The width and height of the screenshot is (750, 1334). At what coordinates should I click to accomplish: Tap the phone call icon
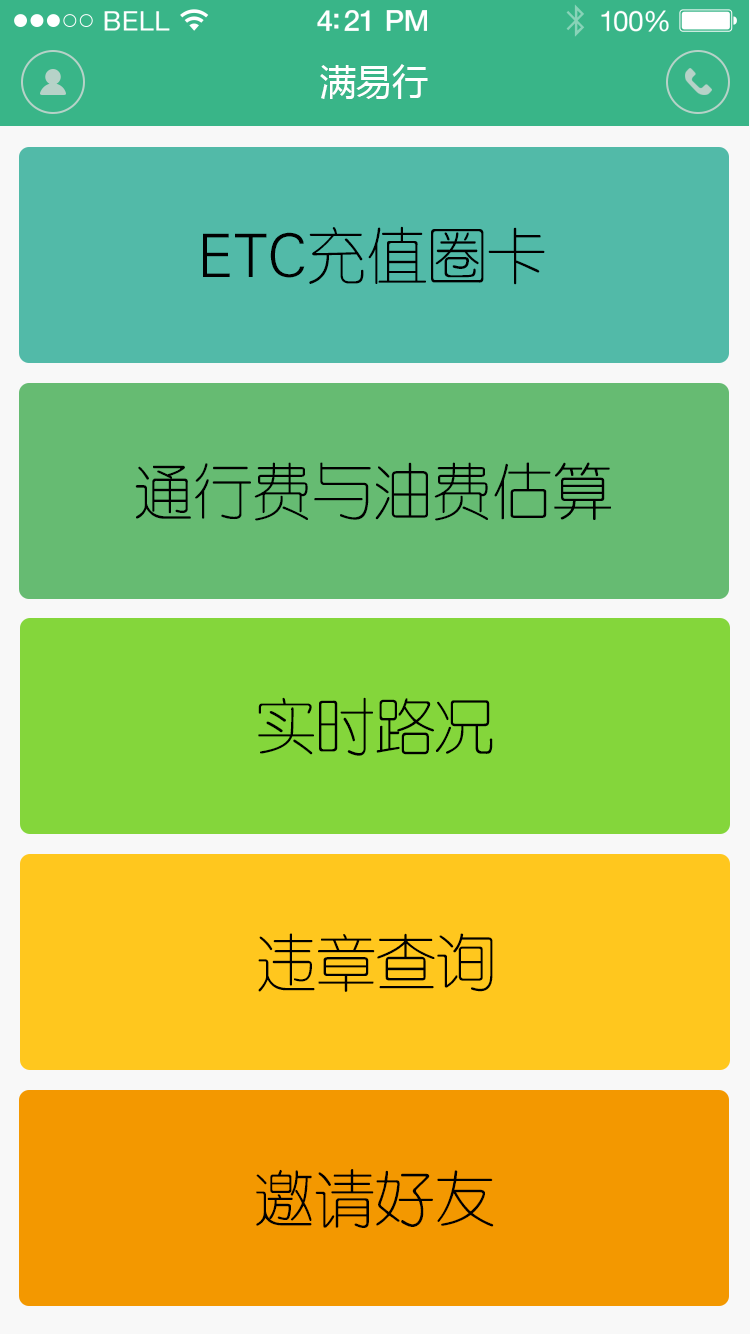pyautogui.click(x=698, y=82)
